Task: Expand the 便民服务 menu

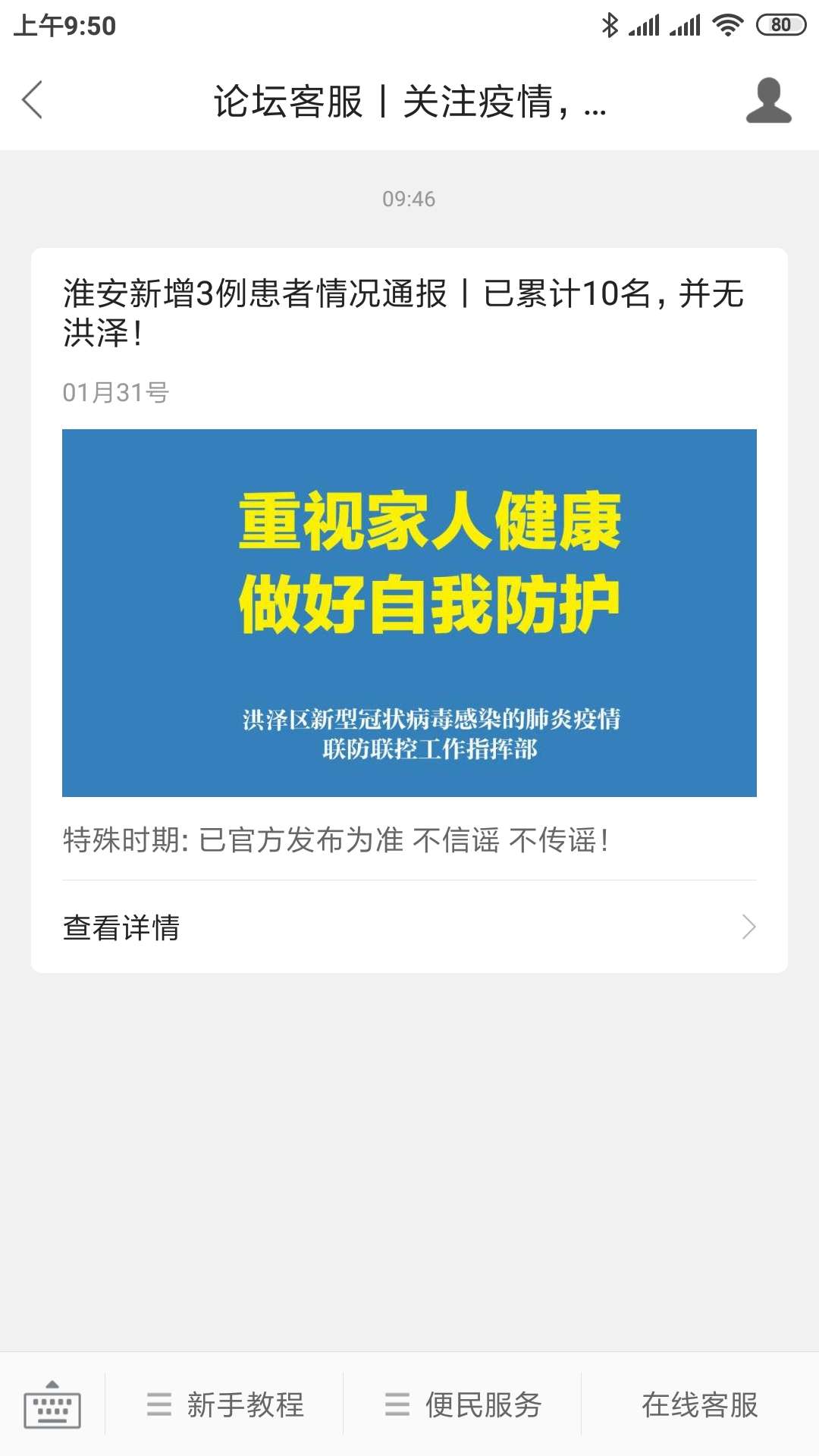Action: click(463, 1404)
